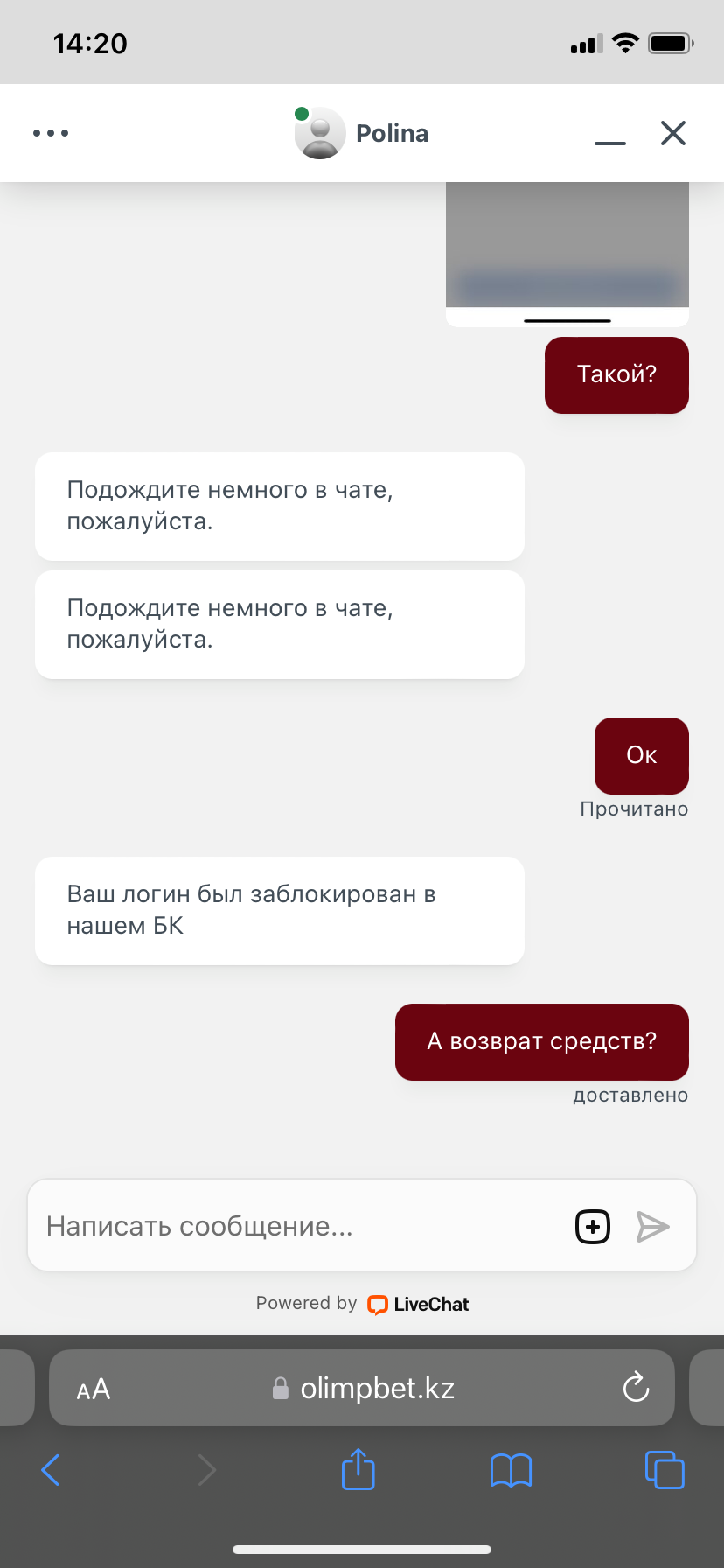Viewport: 724px width, 1568px height.
Task: Go back to the previous page
Action: point(51,1470)
